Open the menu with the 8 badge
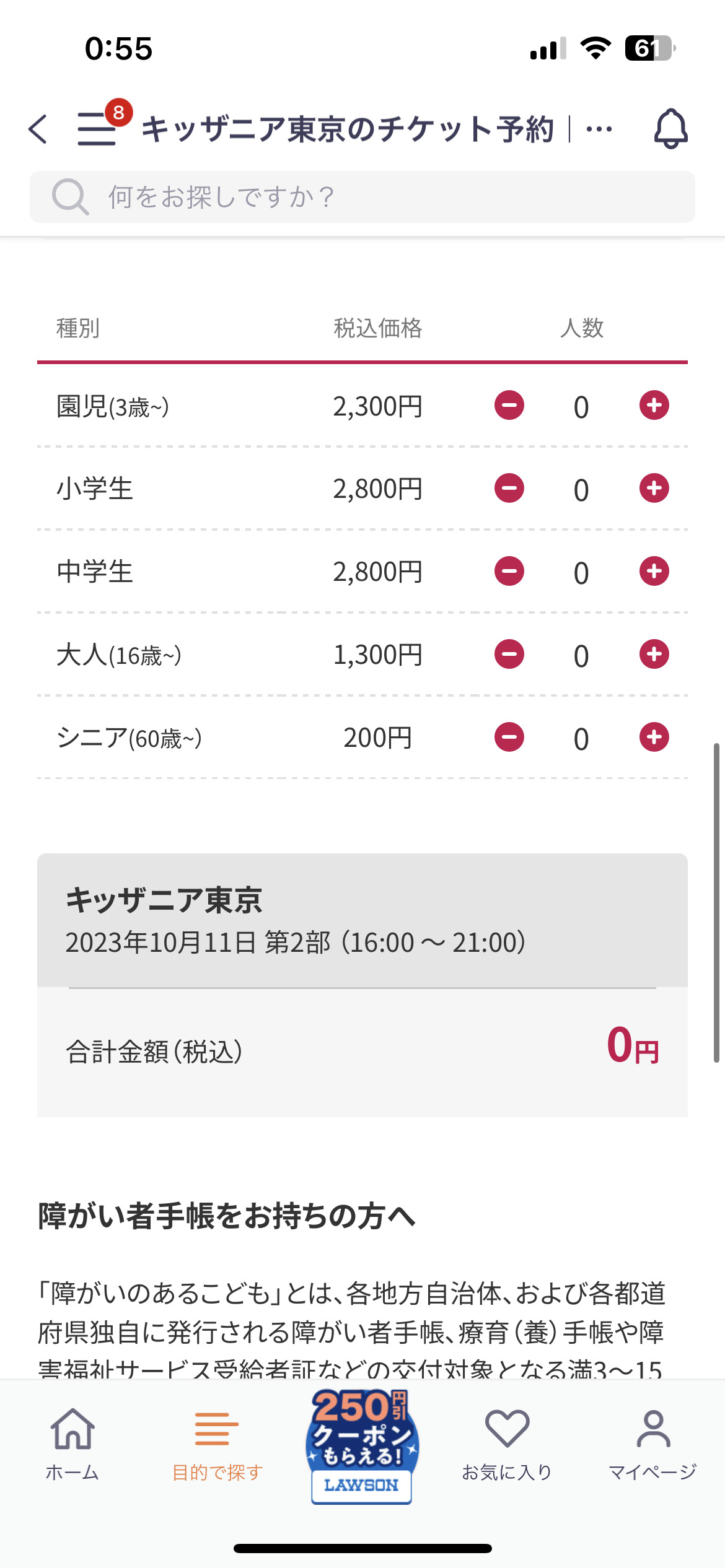The width and height of the screenshot is (725, 1568). [98, 128]
